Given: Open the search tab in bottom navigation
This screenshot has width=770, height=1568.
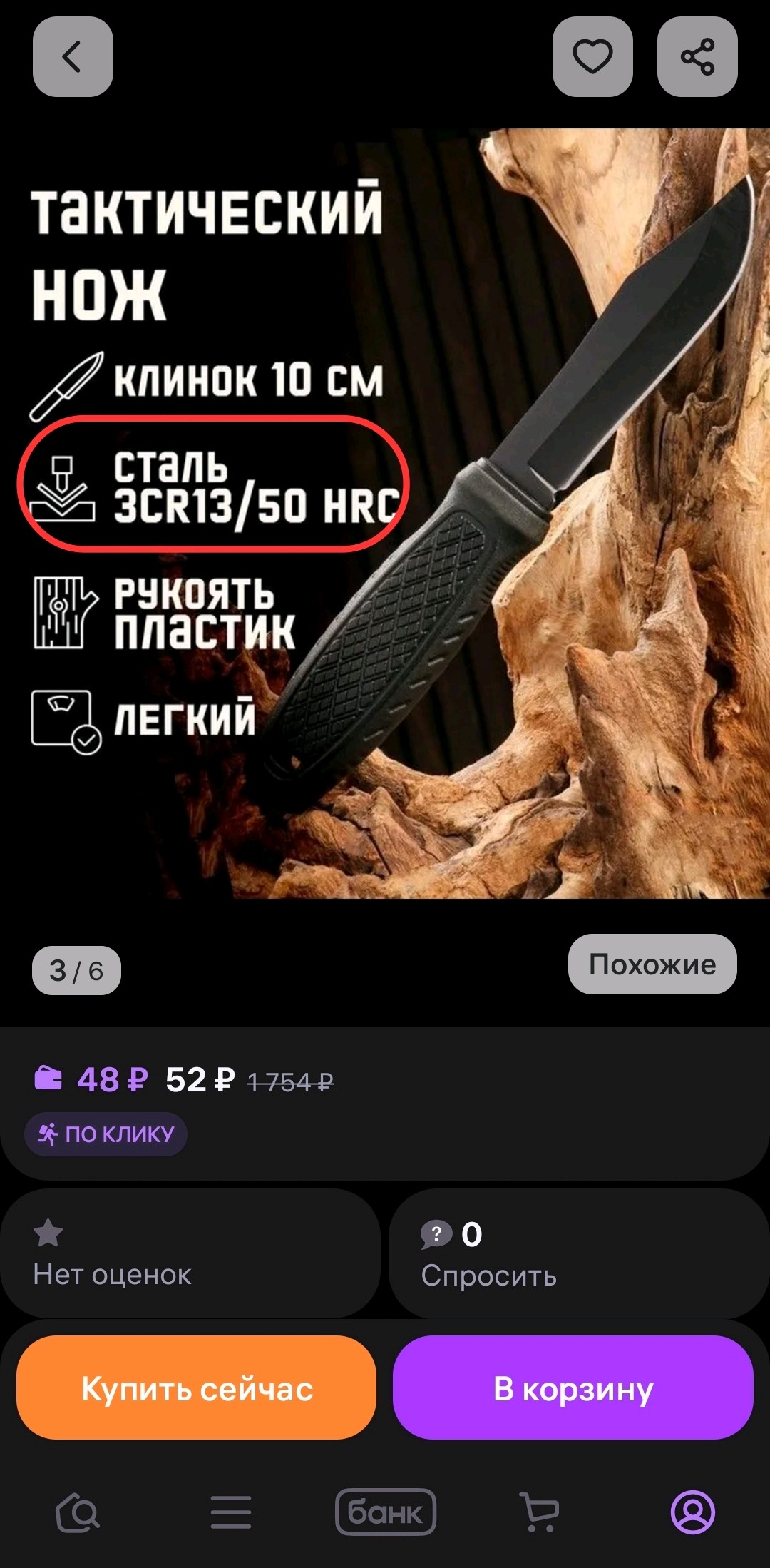Looking at the screenshot, I should (x=78, y=1512).
